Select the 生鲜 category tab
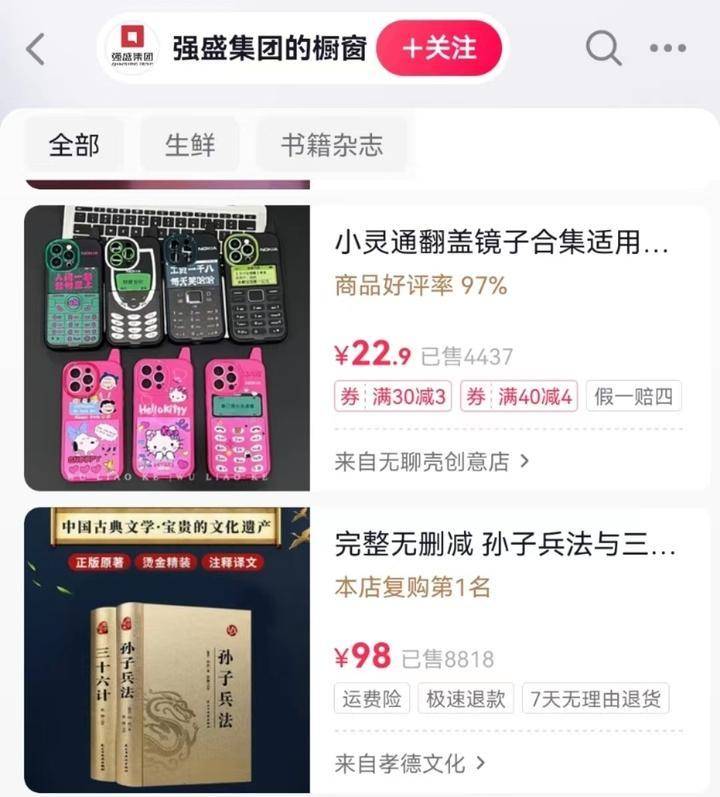This screenshot has width=720, height=797. (190, 144)
